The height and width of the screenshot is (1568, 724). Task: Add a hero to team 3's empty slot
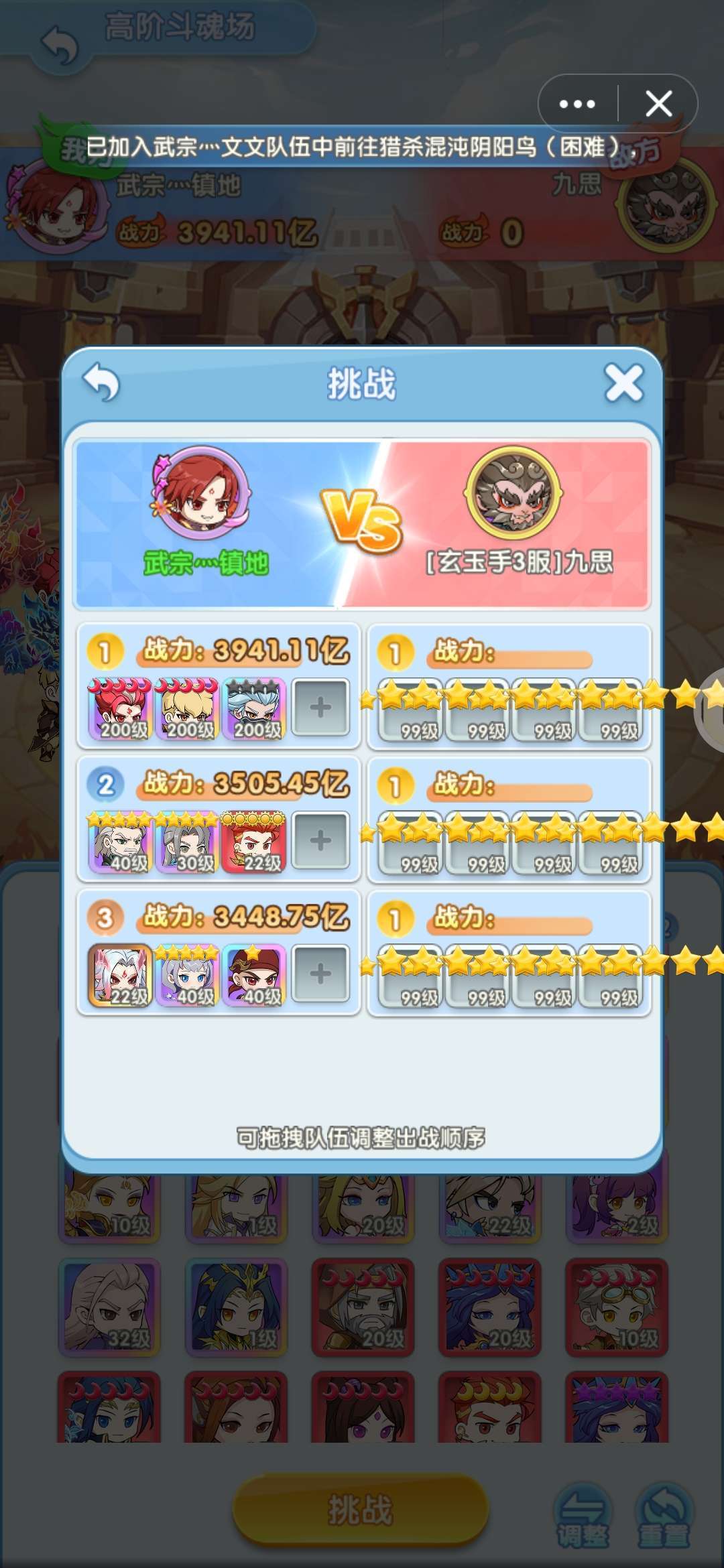[x=320, y=974]
